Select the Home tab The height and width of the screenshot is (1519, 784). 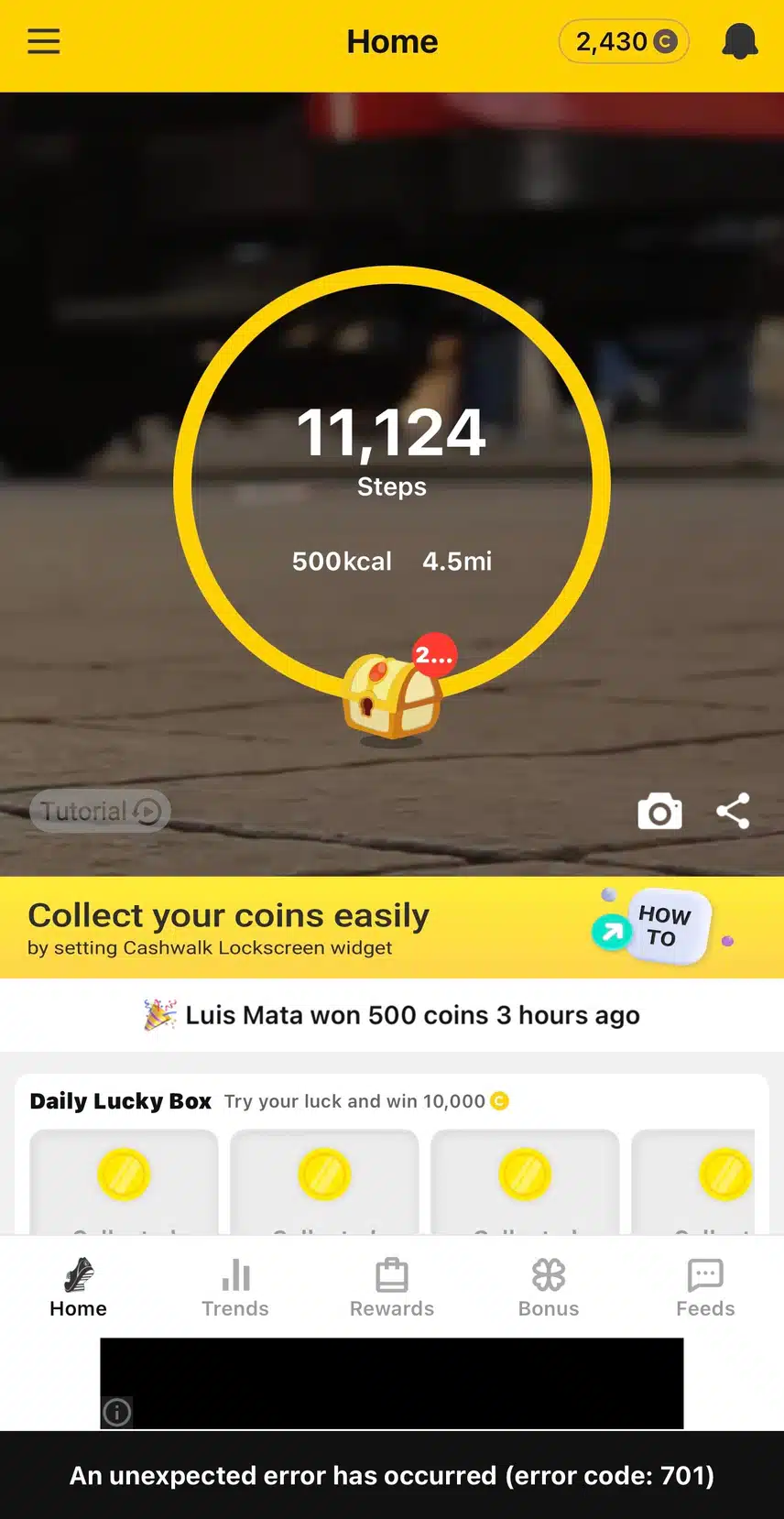[x=79, y=1287]
